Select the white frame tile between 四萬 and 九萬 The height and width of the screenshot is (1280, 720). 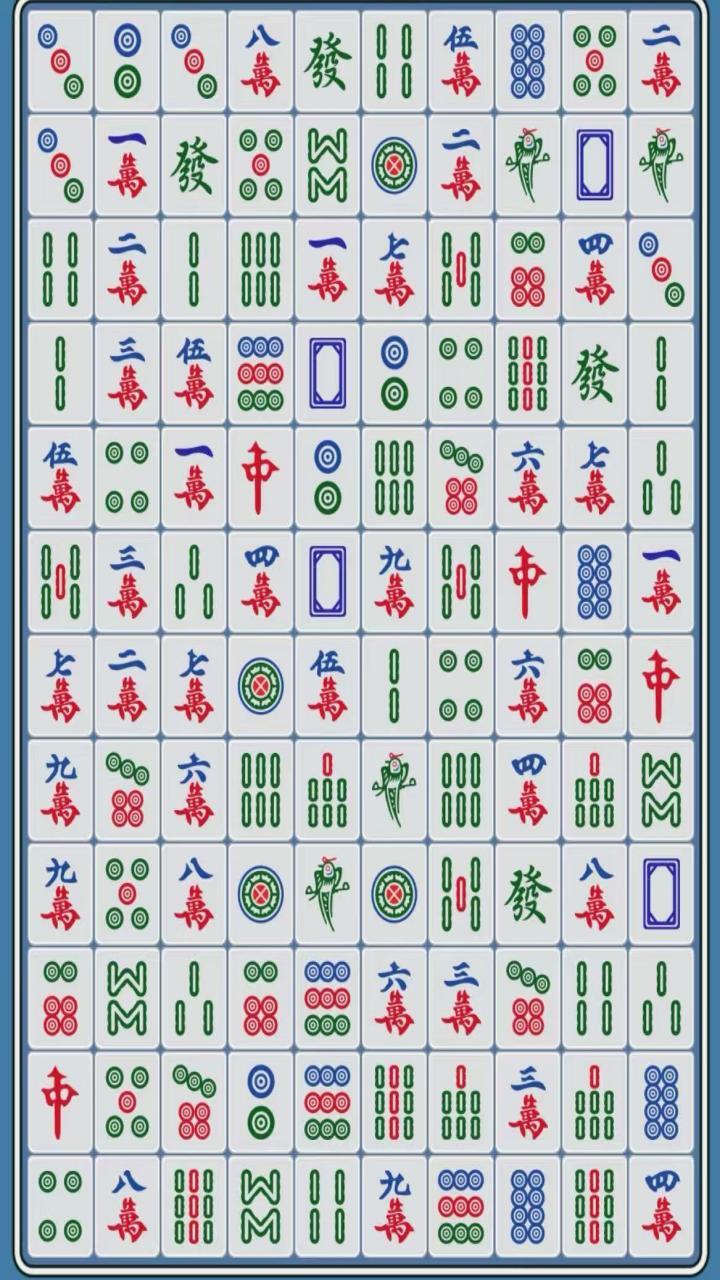[x=327, y=581]
